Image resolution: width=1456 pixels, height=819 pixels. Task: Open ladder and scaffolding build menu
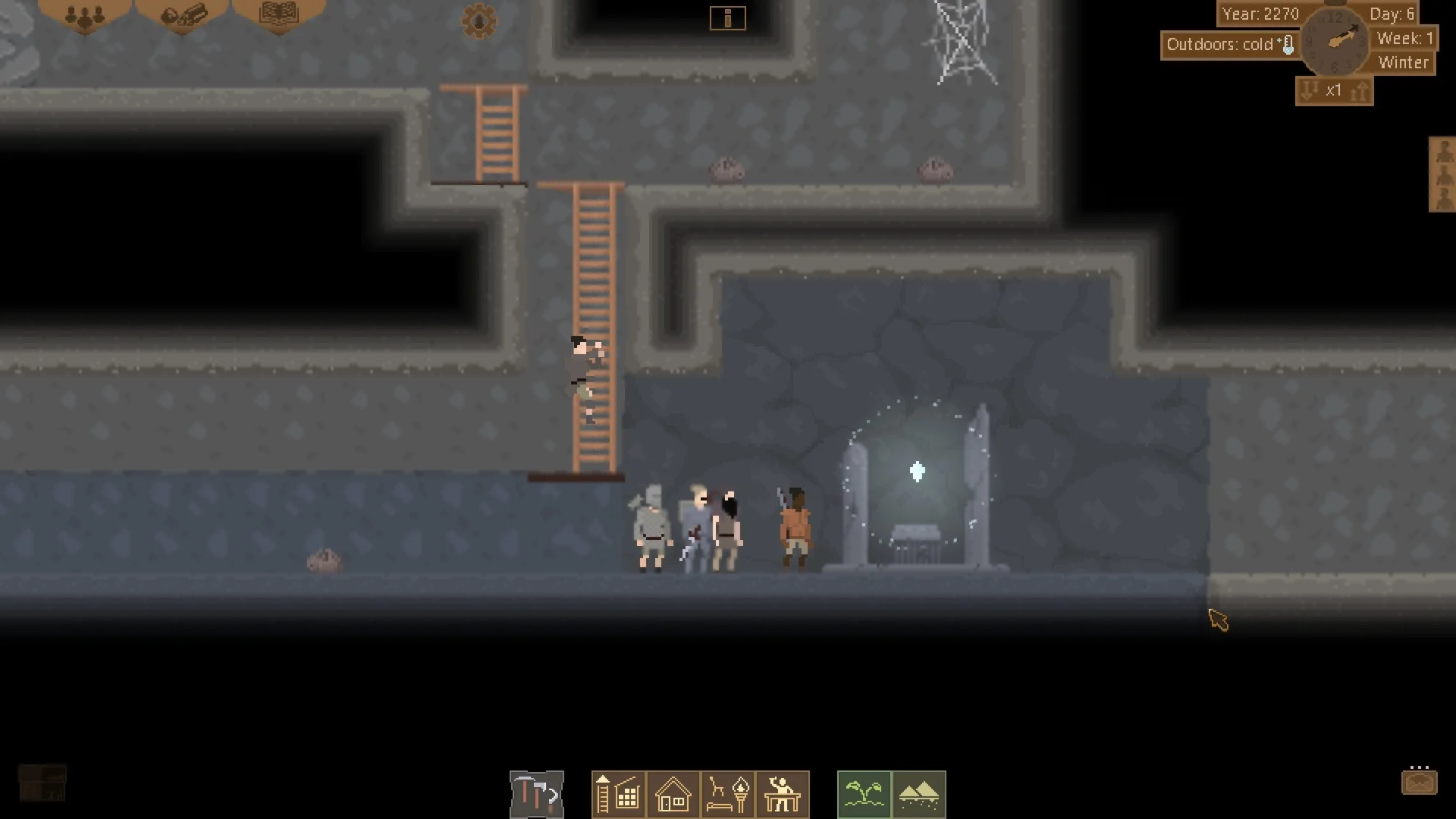[x=619, y=795]
